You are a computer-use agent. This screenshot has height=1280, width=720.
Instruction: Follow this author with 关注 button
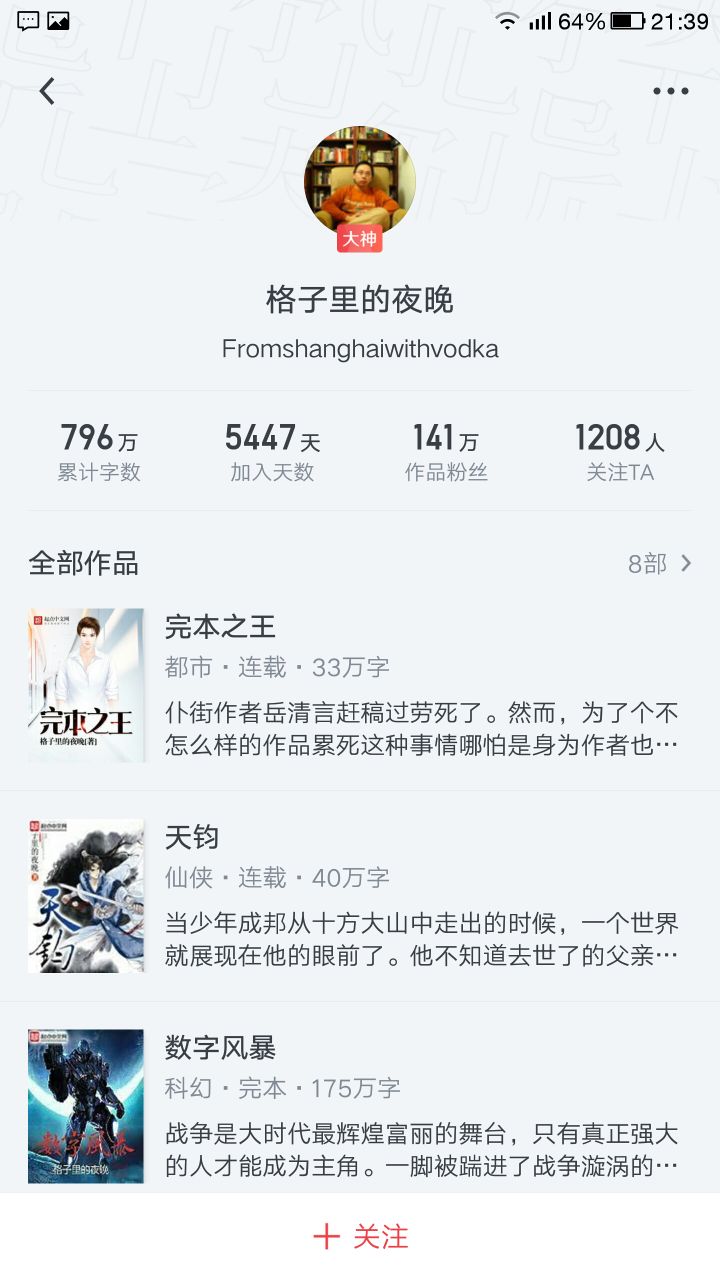point(360,1237)
